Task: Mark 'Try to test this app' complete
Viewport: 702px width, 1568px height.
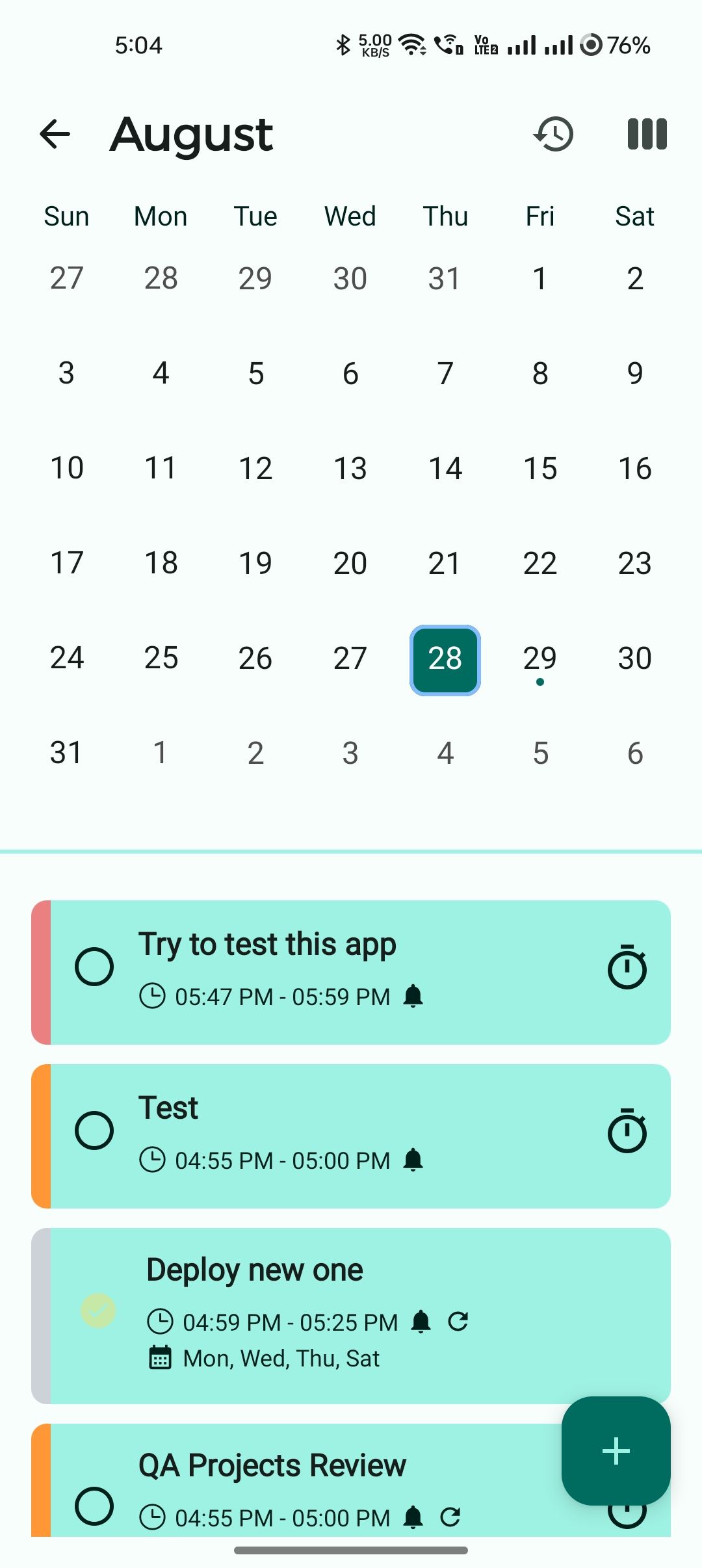Action: coord(94,967)
